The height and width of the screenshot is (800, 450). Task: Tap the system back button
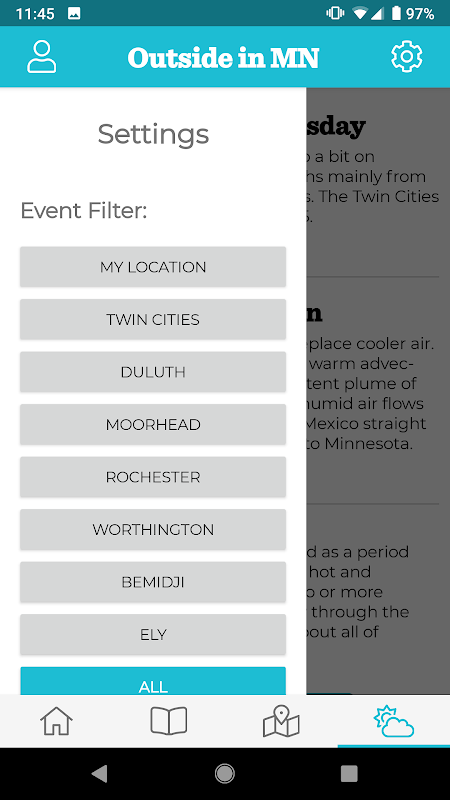100,773
